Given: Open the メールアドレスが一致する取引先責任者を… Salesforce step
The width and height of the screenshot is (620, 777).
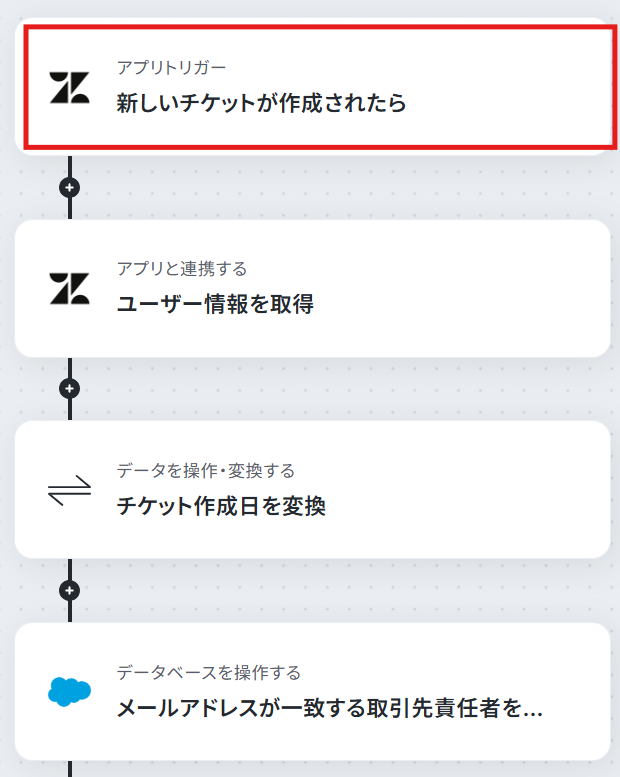Looking at the screenshot, I should tap(312, 691).
